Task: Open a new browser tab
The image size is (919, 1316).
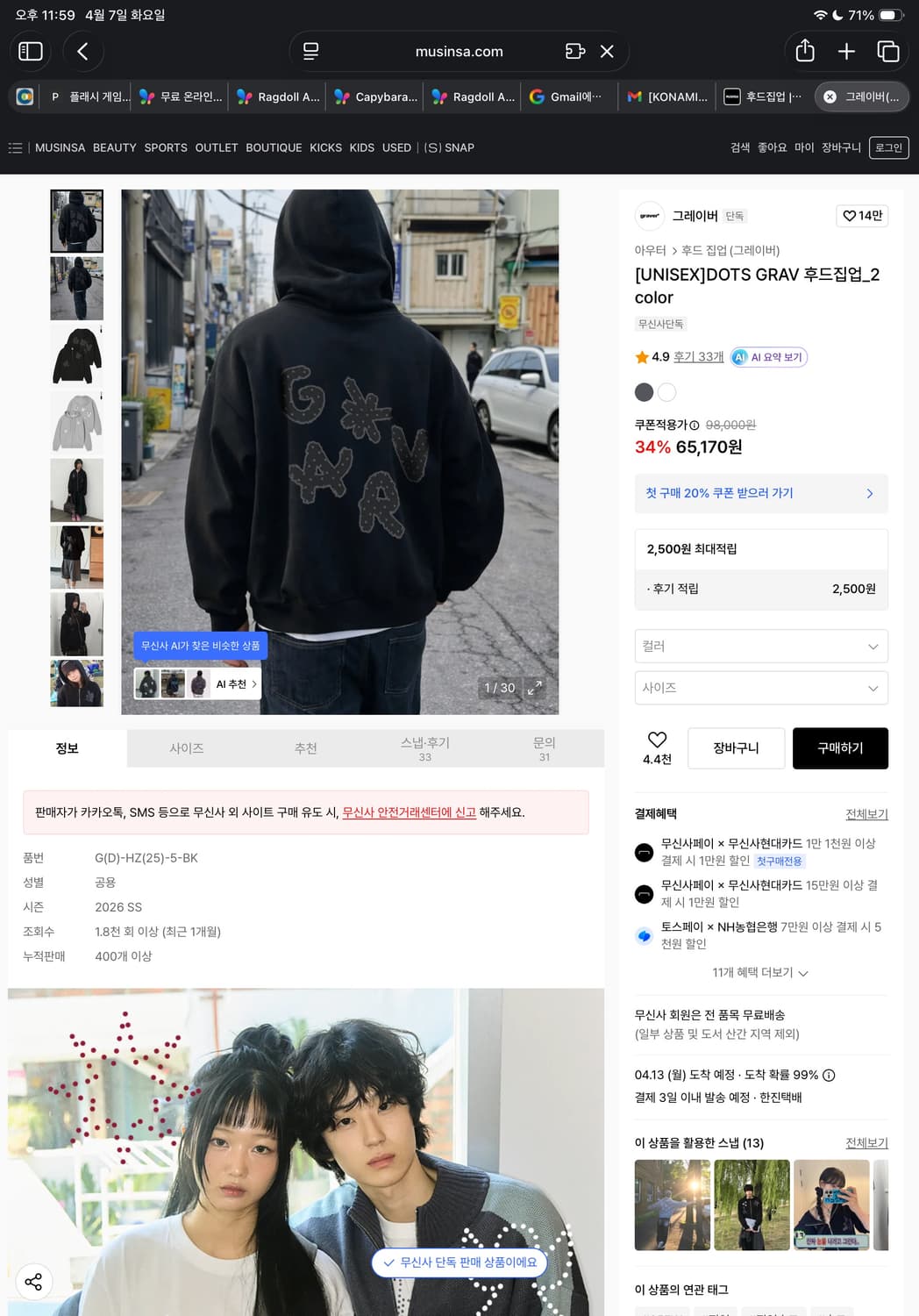Action: [844, 51]
